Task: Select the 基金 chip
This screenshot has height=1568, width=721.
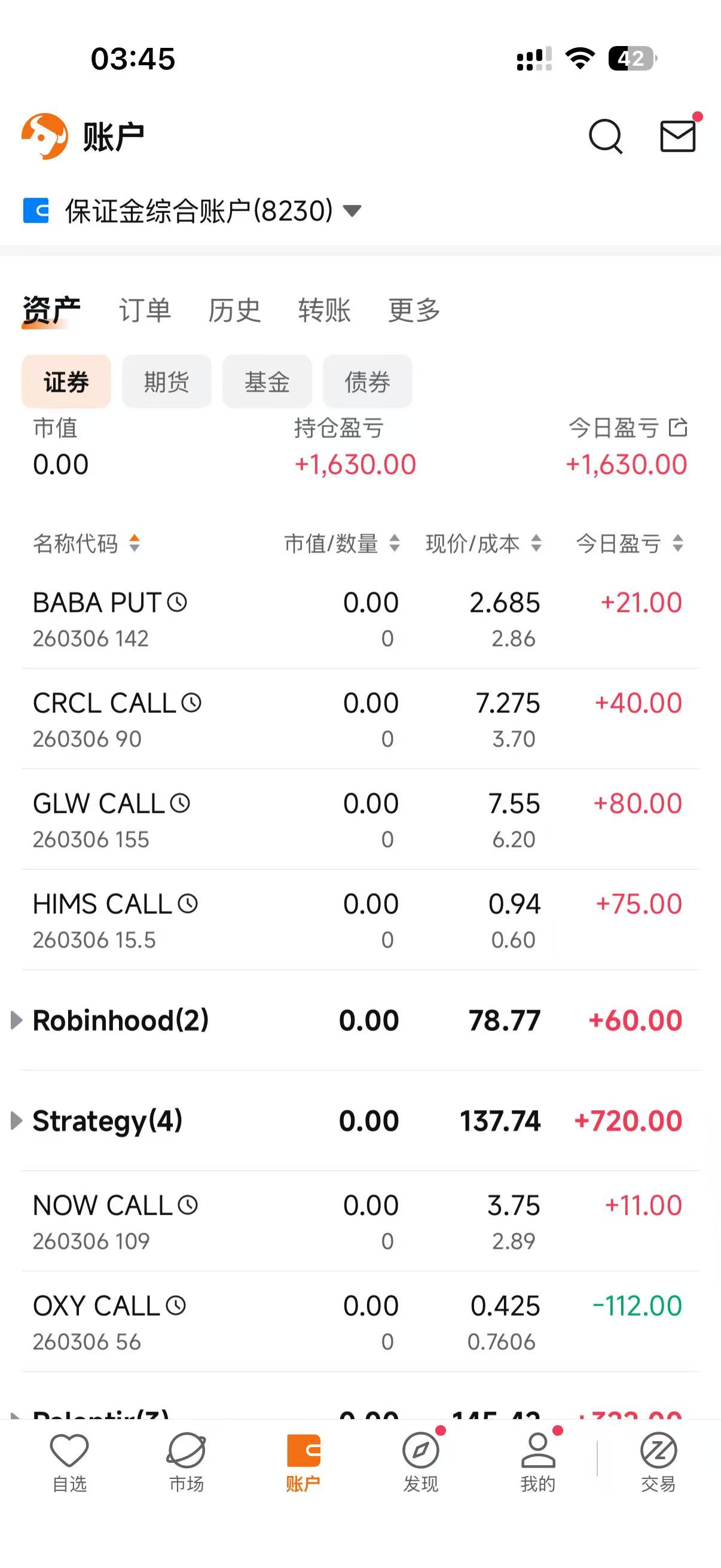Action: click(267, 382)
